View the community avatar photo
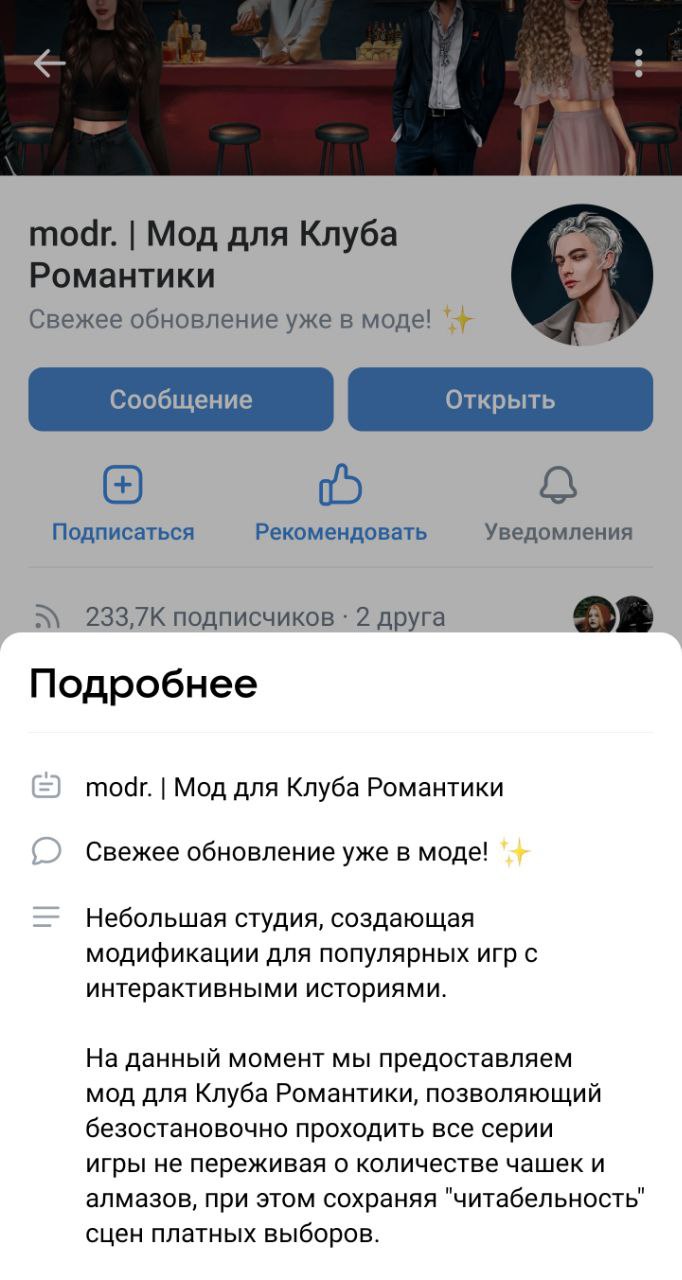Image resolution: width=682 pixels, height=1280 pixels. tap(582, 276)
